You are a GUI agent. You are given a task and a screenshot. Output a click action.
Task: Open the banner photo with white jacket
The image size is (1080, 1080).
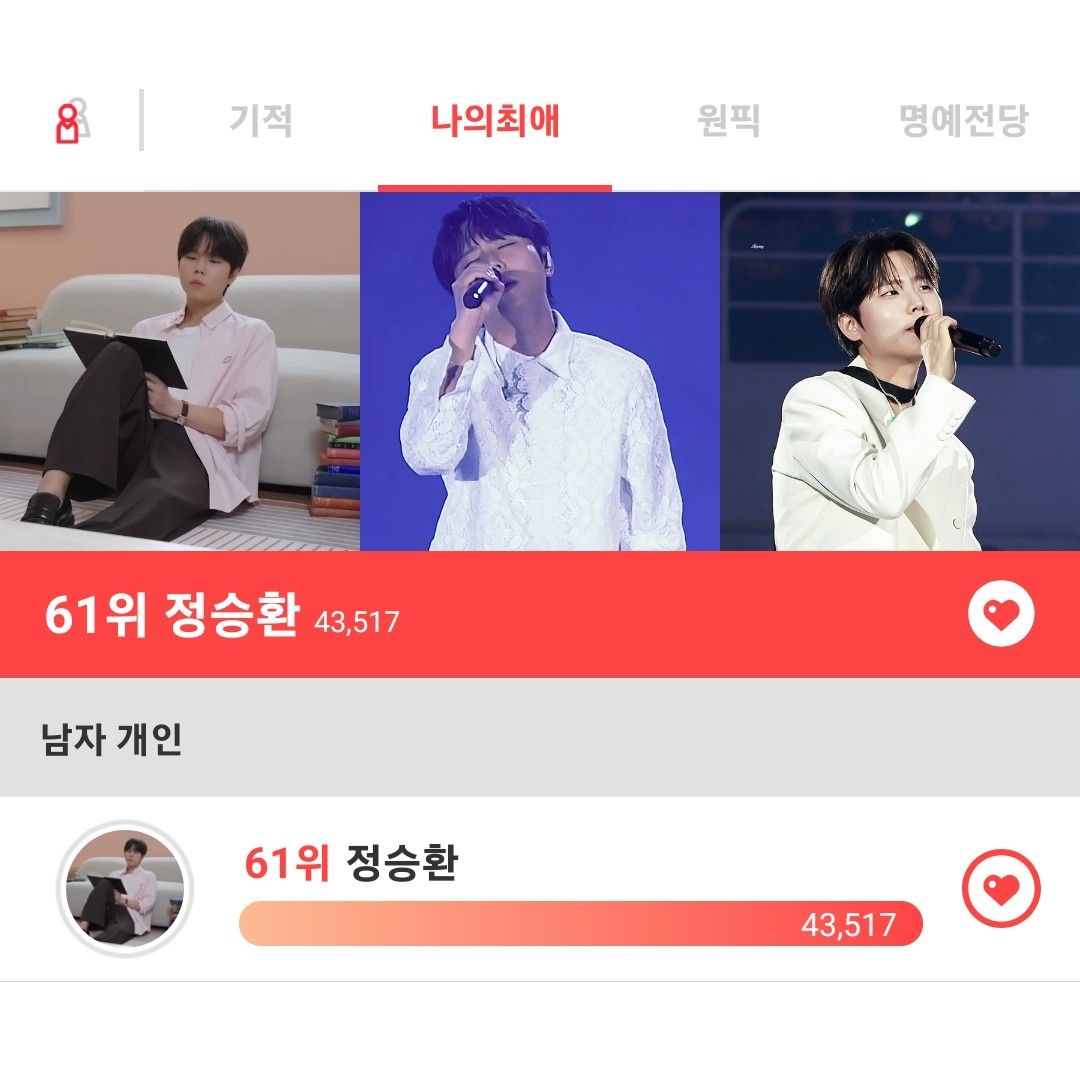click(900, 371)
